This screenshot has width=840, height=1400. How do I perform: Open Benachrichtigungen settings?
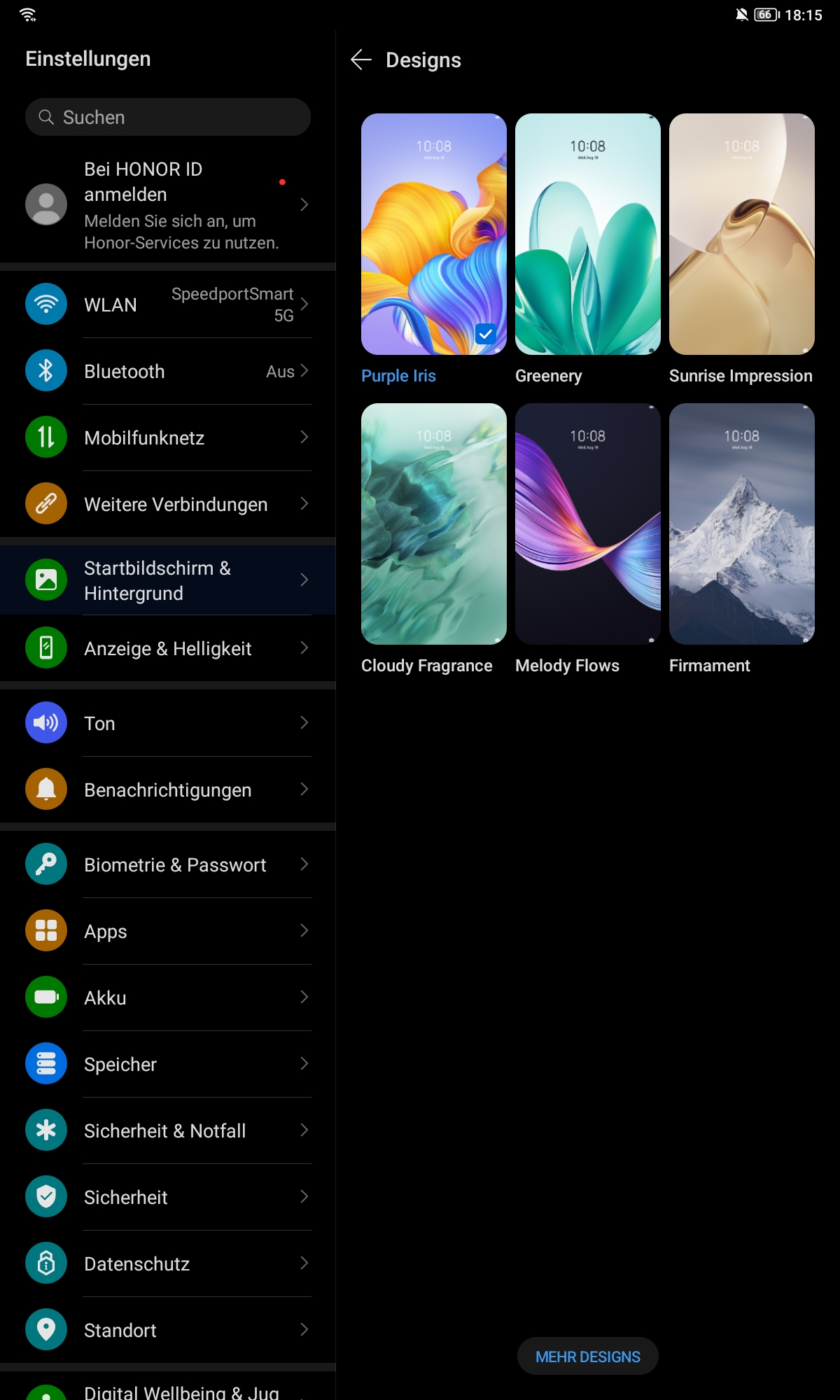tap(168, 790)
